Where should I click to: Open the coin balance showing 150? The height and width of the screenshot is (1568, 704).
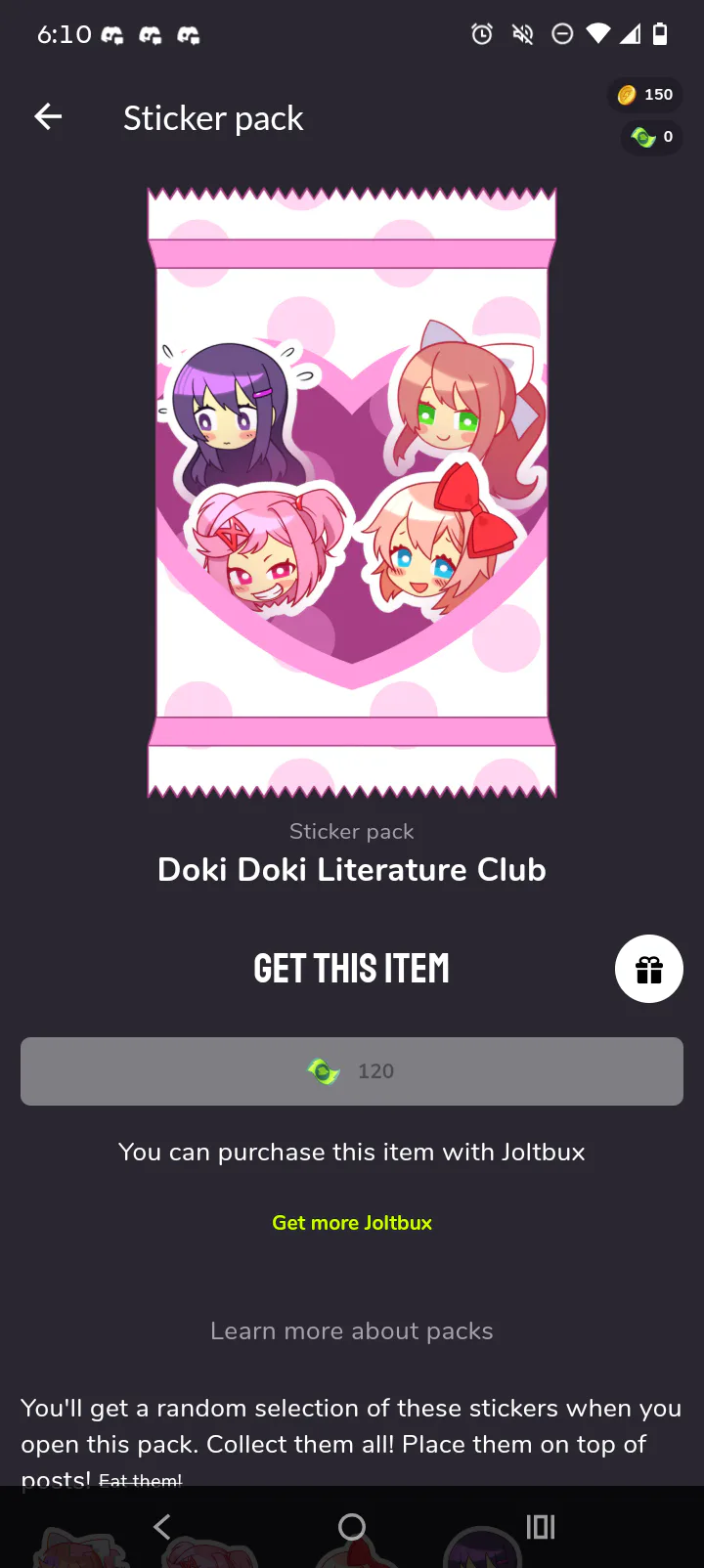(x=645, y=95)
